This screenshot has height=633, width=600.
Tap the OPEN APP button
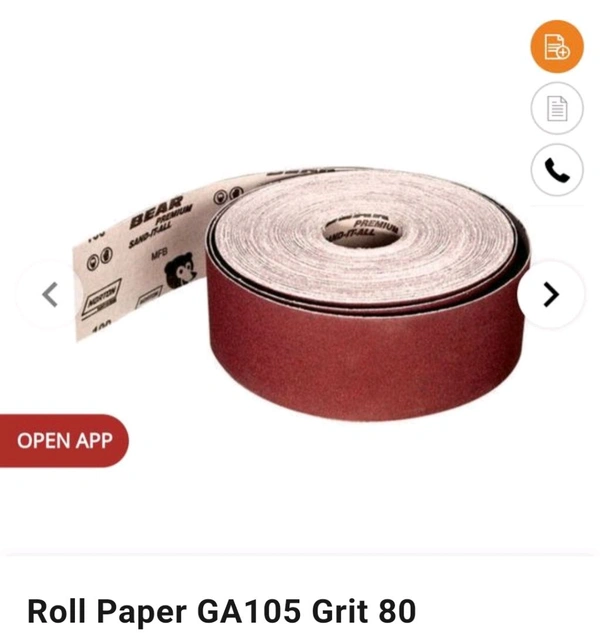pos(63,440)
